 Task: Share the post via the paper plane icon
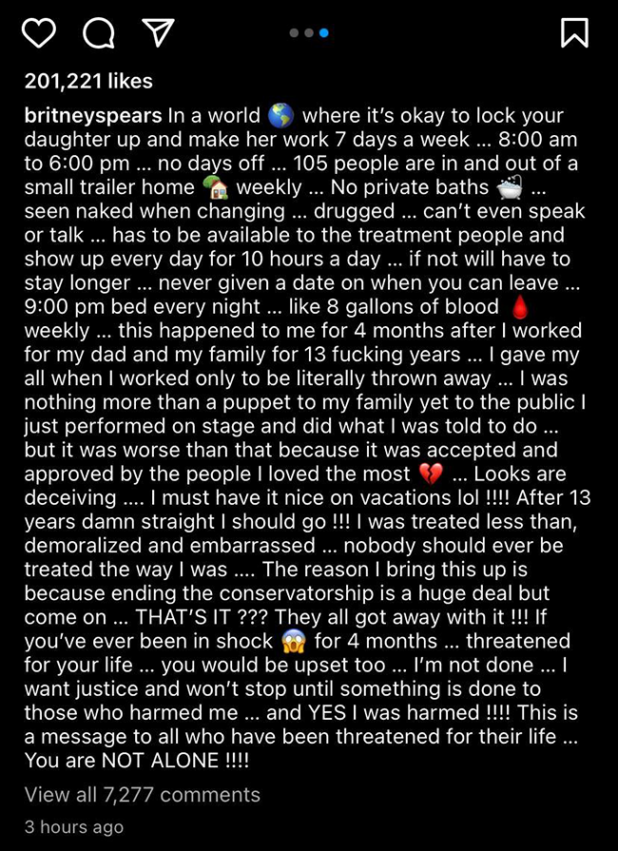pos(158,33)
